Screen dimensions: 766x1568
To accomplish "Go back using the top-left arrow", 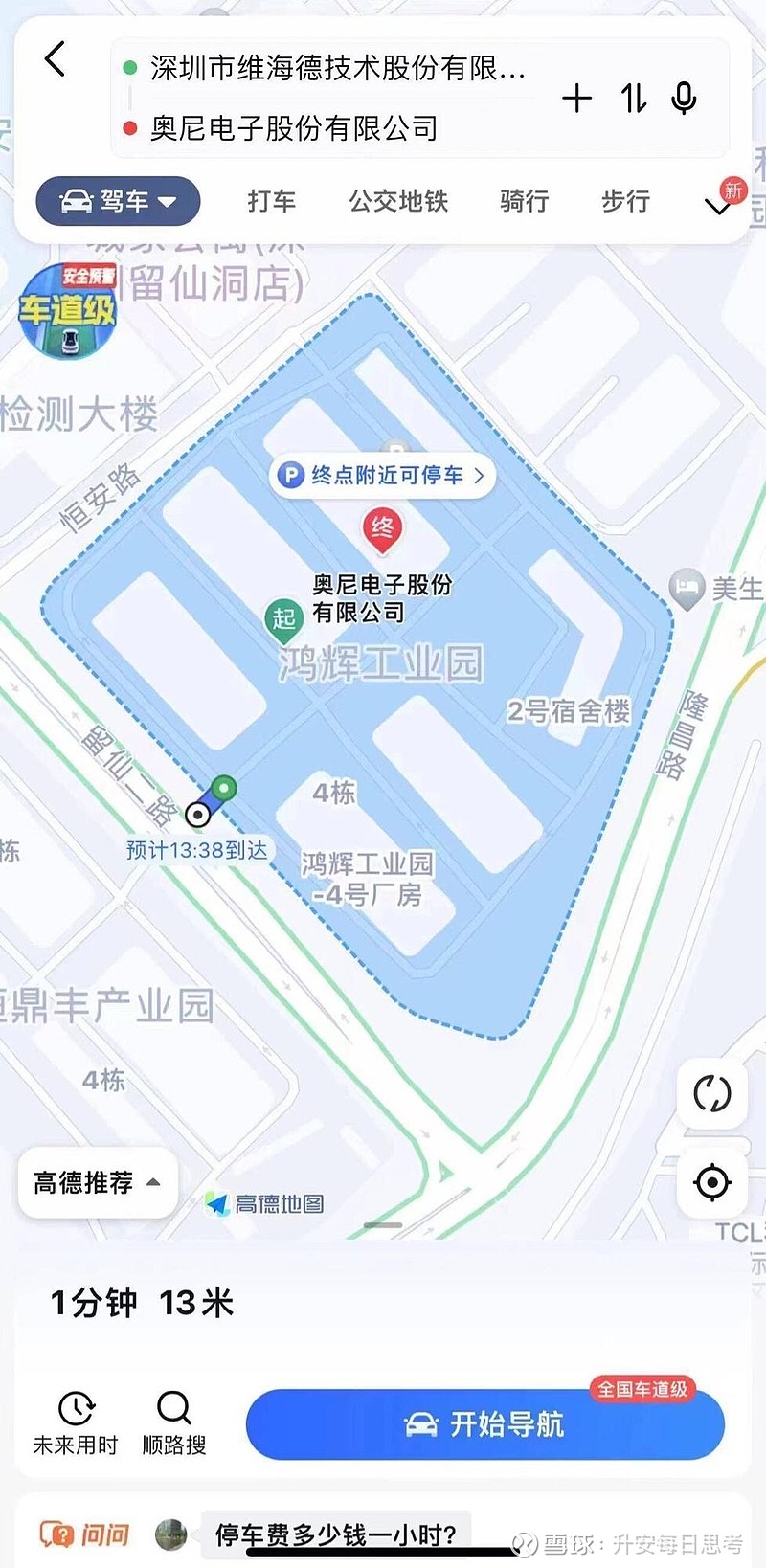I will pos(56,59).
